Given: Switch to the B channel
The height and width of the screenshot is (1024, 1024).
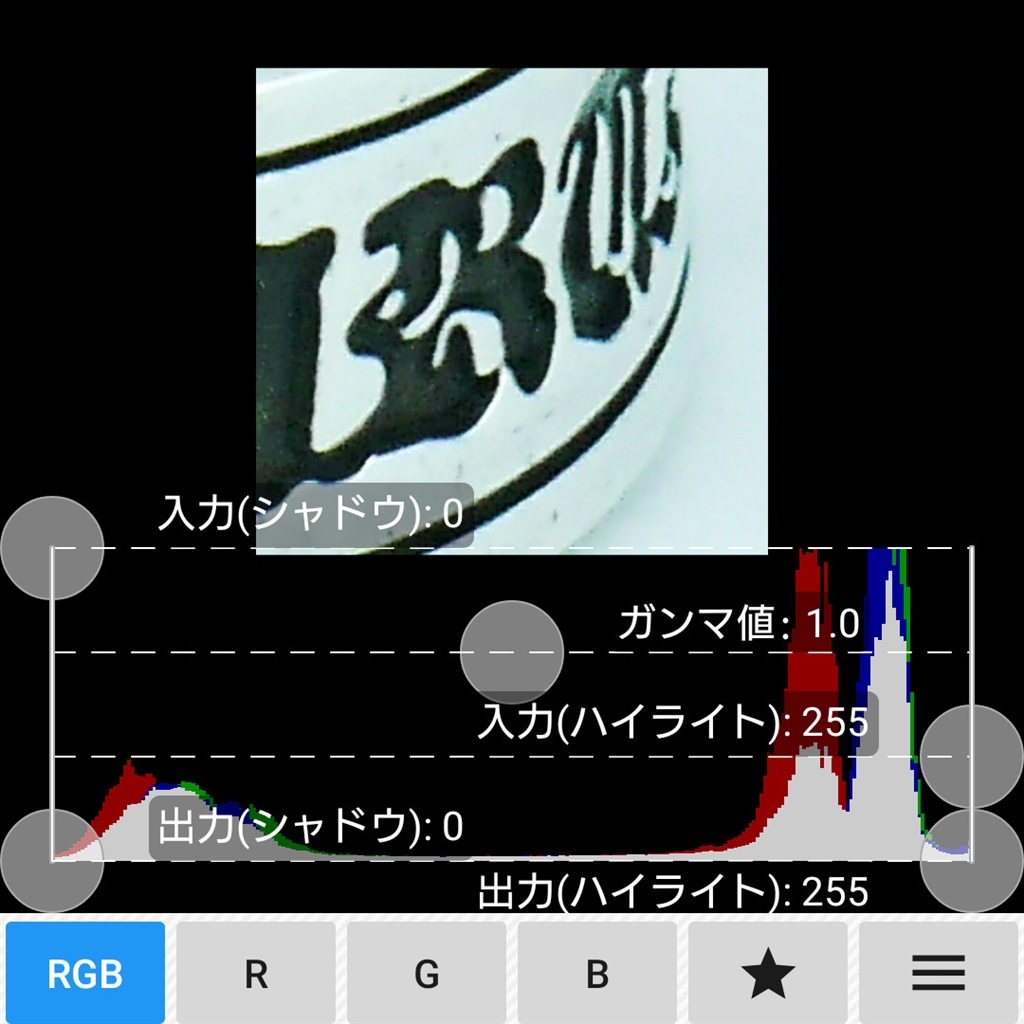Looking at the screenshot, I should [597, 972].
